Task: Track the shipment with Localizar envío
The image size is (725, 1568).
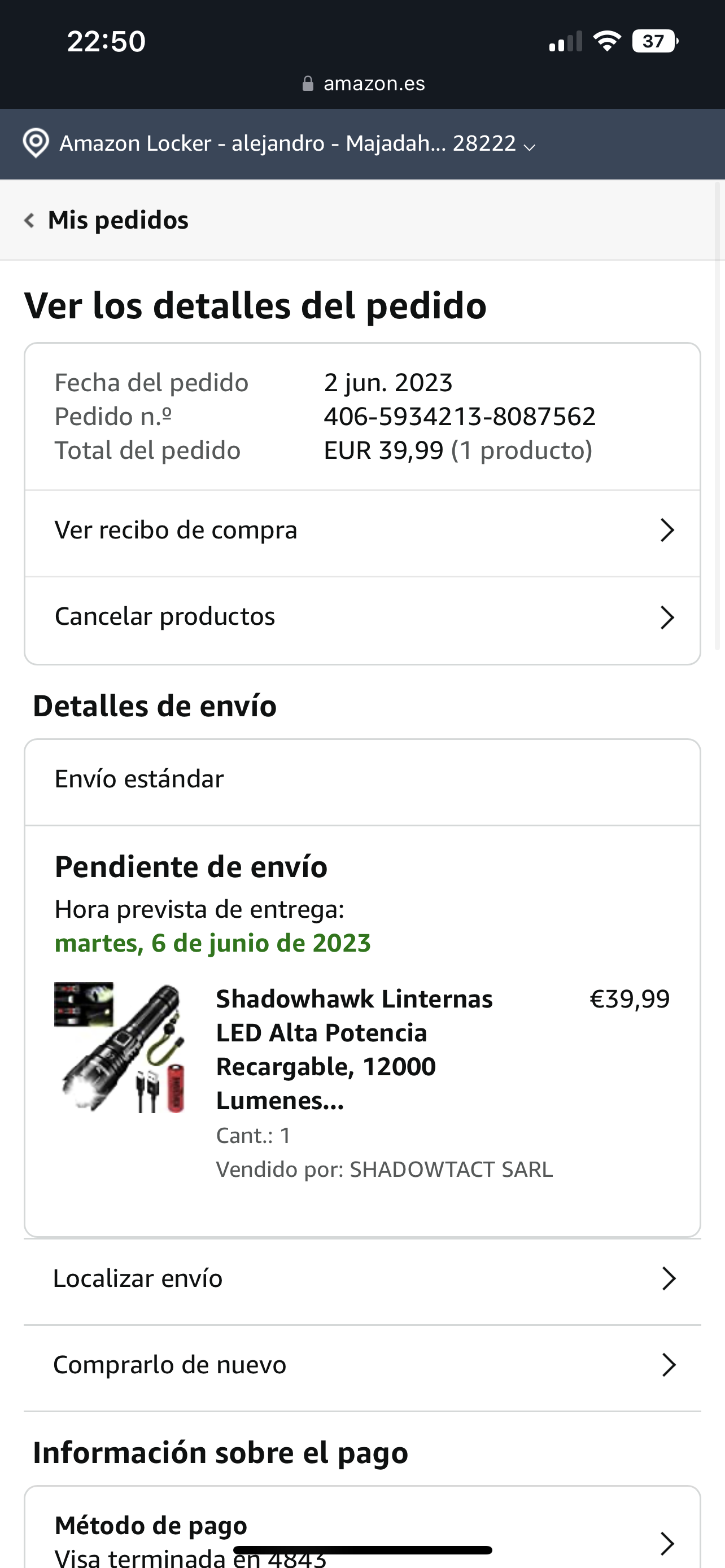Action: coord(362,1278)
